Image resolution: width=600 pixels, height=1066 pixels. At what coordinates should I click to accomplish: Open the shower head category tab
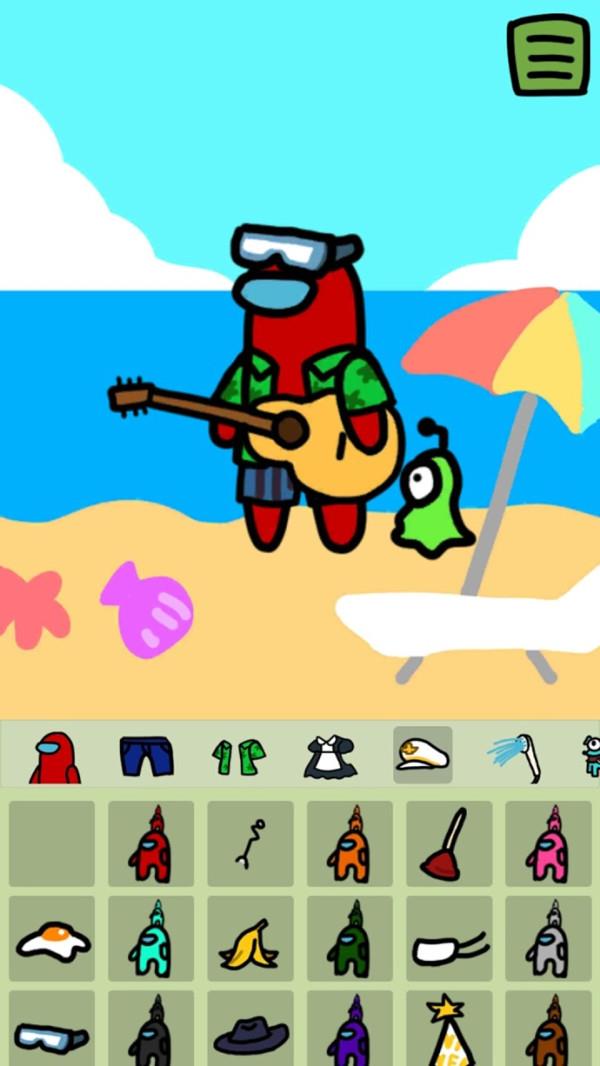click(514, 757)
